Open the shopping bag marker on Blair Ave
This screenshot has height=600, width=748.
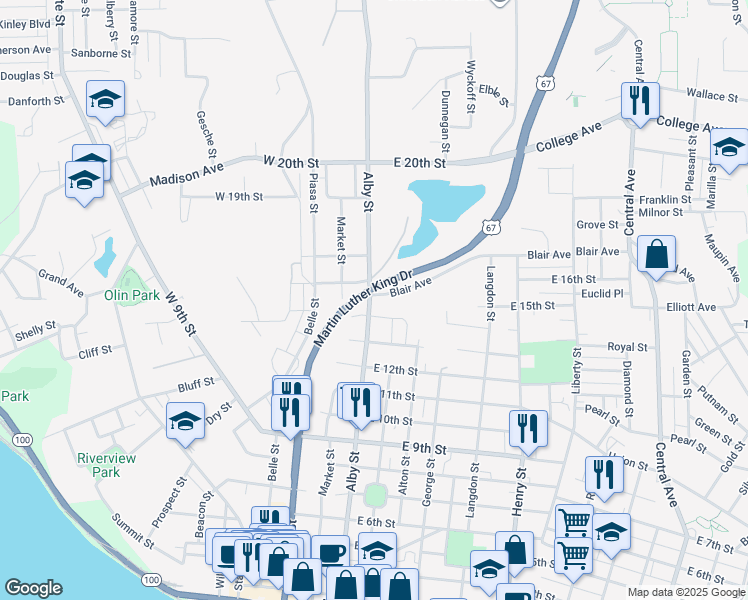tap(658, 254)
